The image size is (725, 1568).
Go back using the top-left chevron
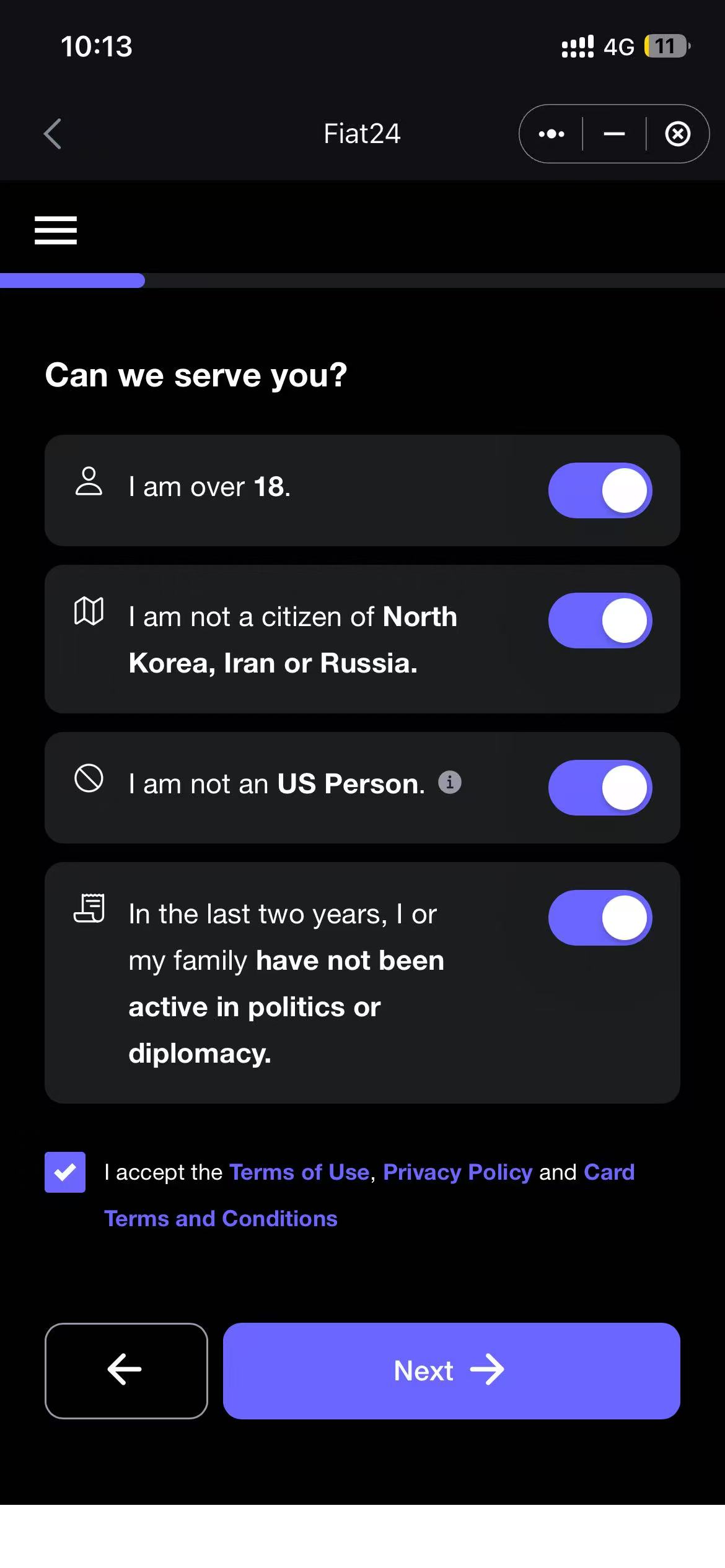click(53, 134)
